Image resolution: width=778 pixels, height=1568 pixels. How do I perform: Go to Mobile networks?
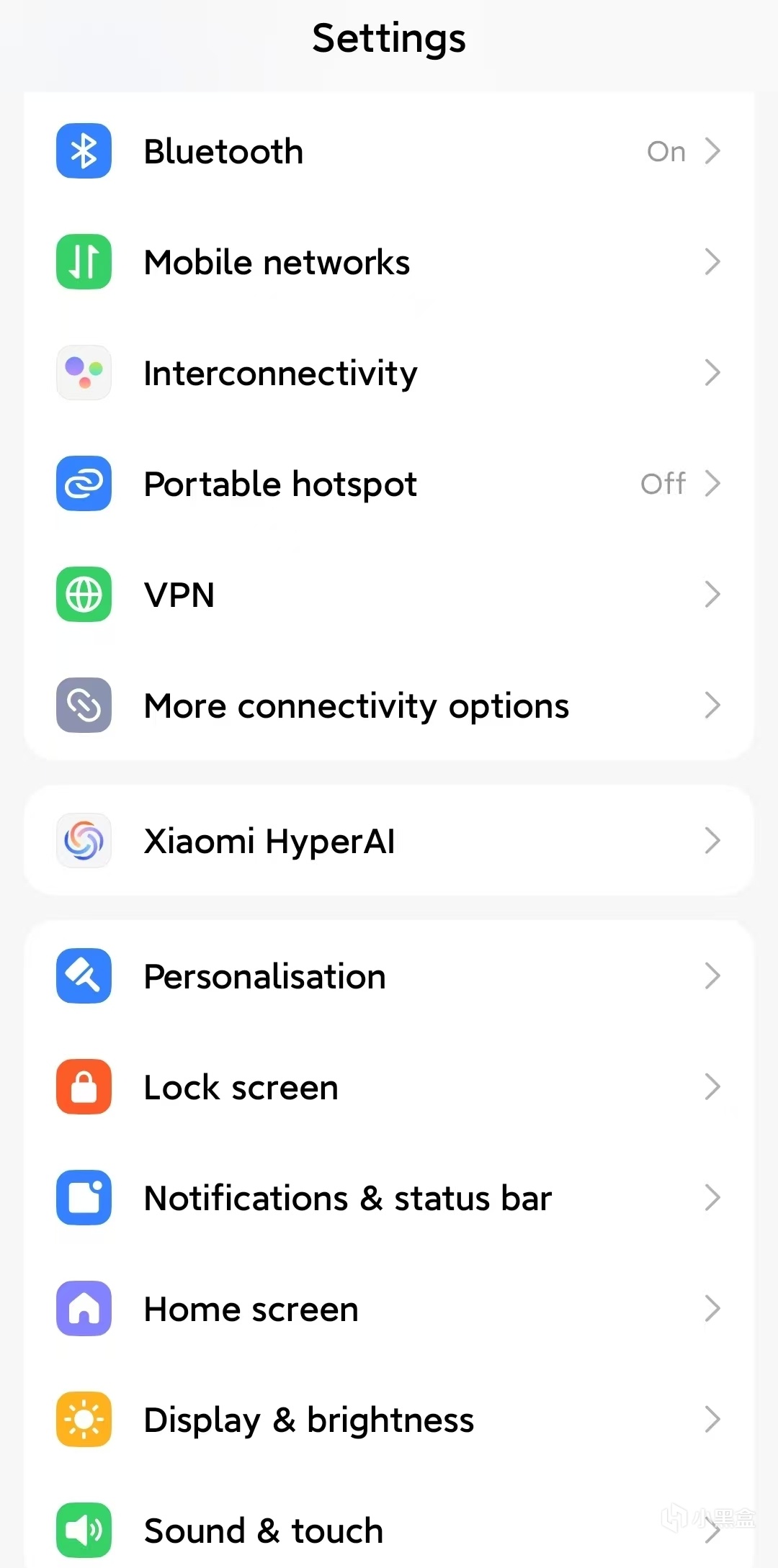(389, 262)
